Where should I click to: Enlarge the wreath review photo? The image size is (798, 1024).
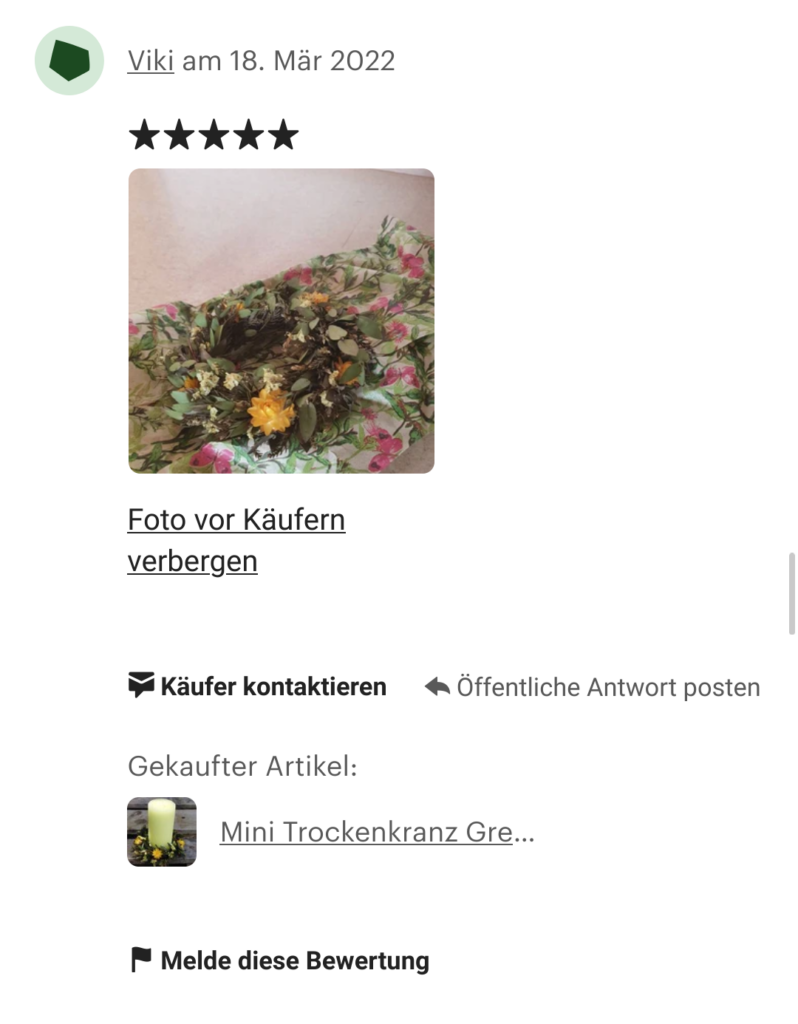[281, 321]
